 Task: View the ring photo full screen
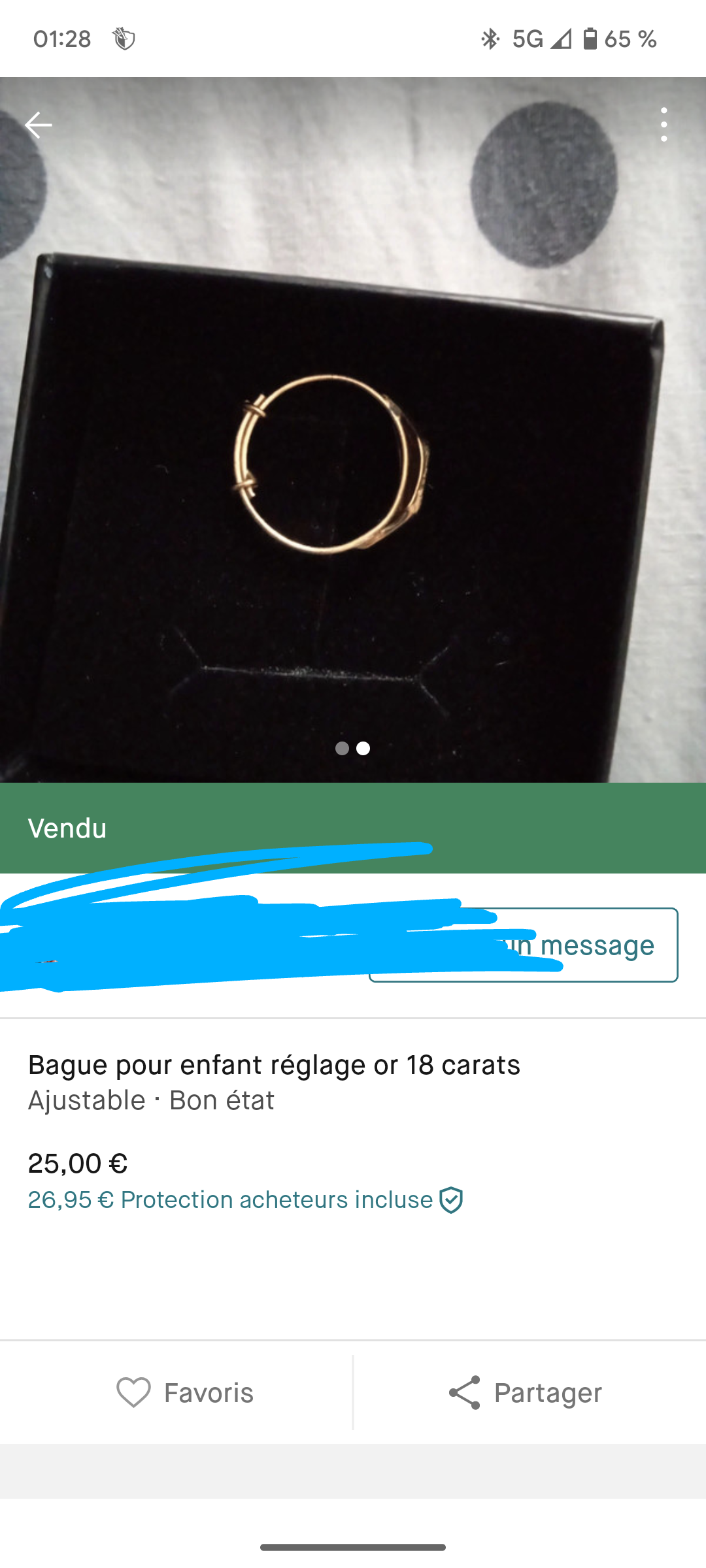pos(353,430)
